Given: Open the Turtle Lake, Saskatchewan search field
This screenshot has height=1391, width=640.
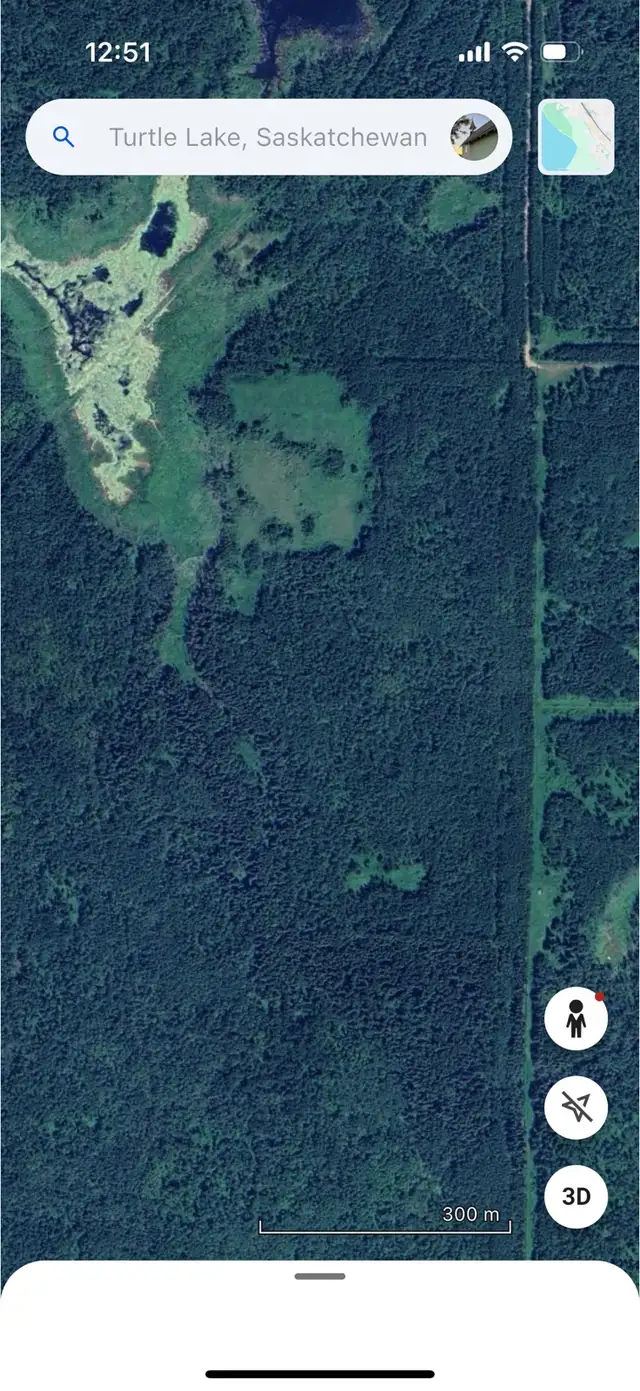Looking at the screenshot, I should (x=268, y=137).
